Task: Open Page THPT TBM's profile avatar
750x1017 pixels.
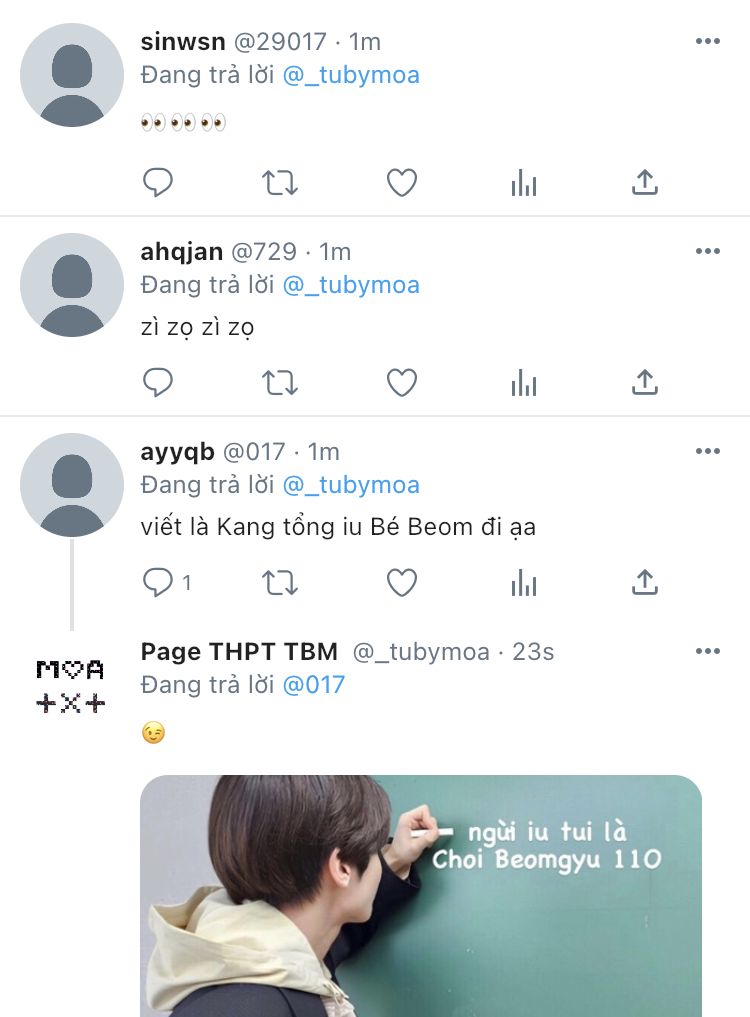Action: coord(71,686)
